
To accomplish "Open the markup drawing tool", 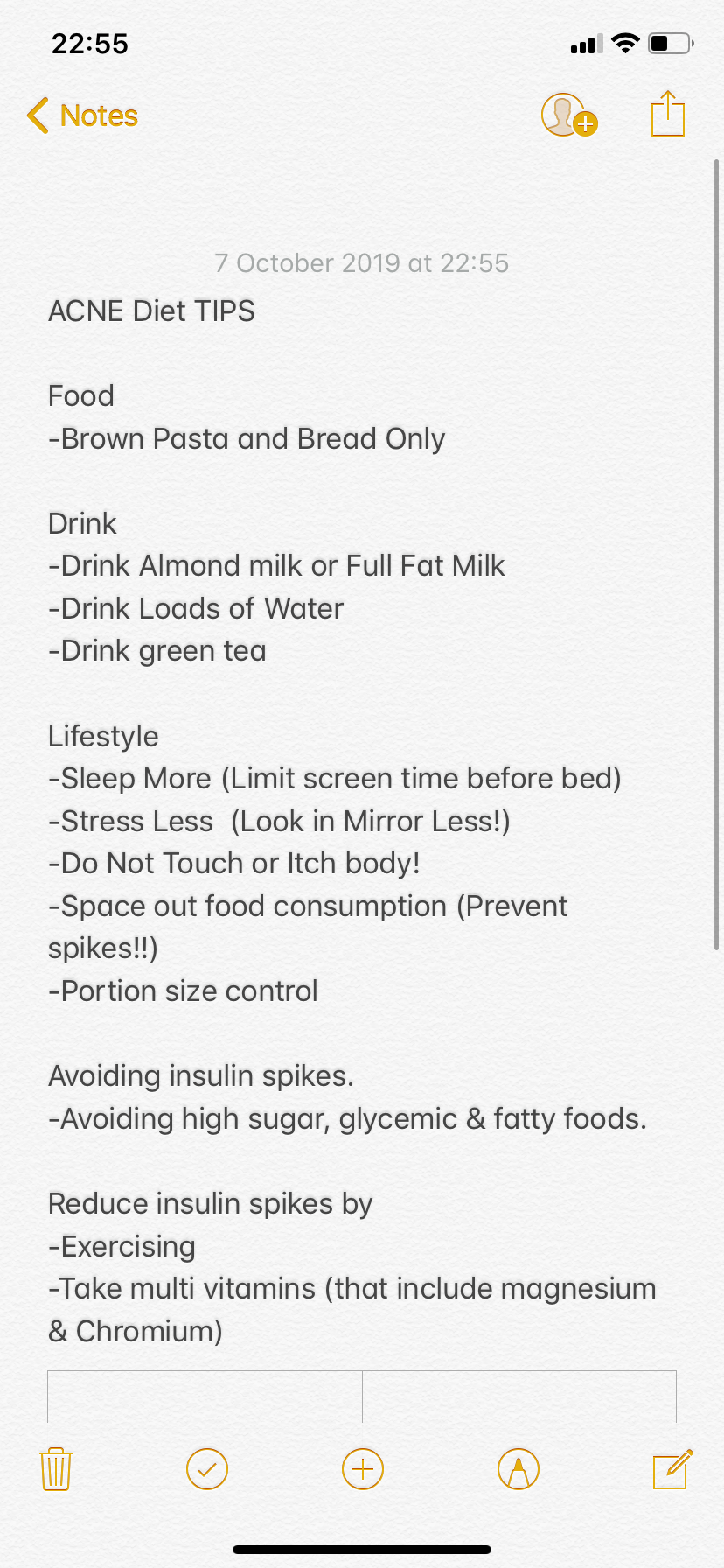I will tap(519, 1469).
